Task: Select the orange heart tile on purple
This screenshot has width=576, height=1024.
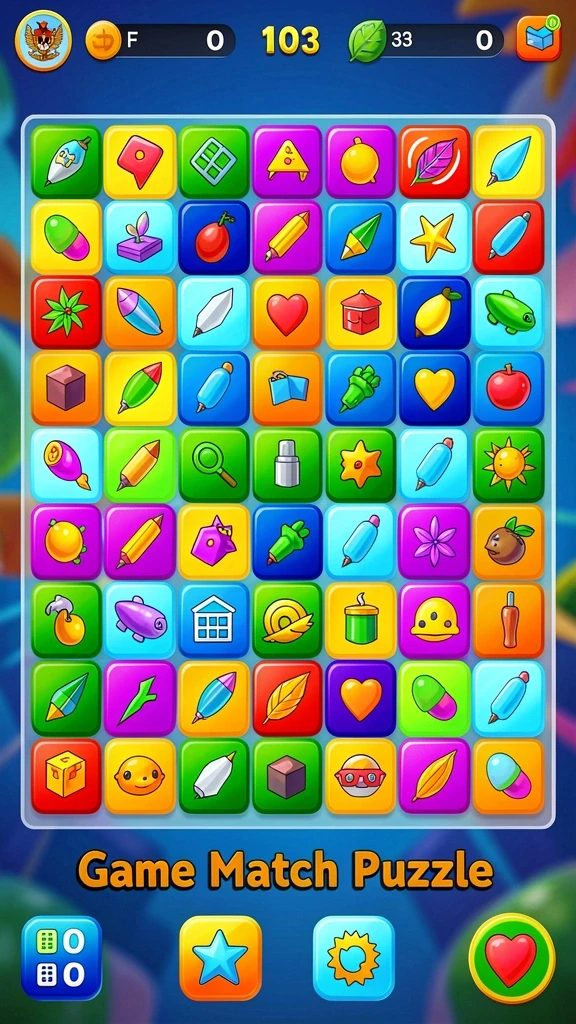Action: click(360, 699)
